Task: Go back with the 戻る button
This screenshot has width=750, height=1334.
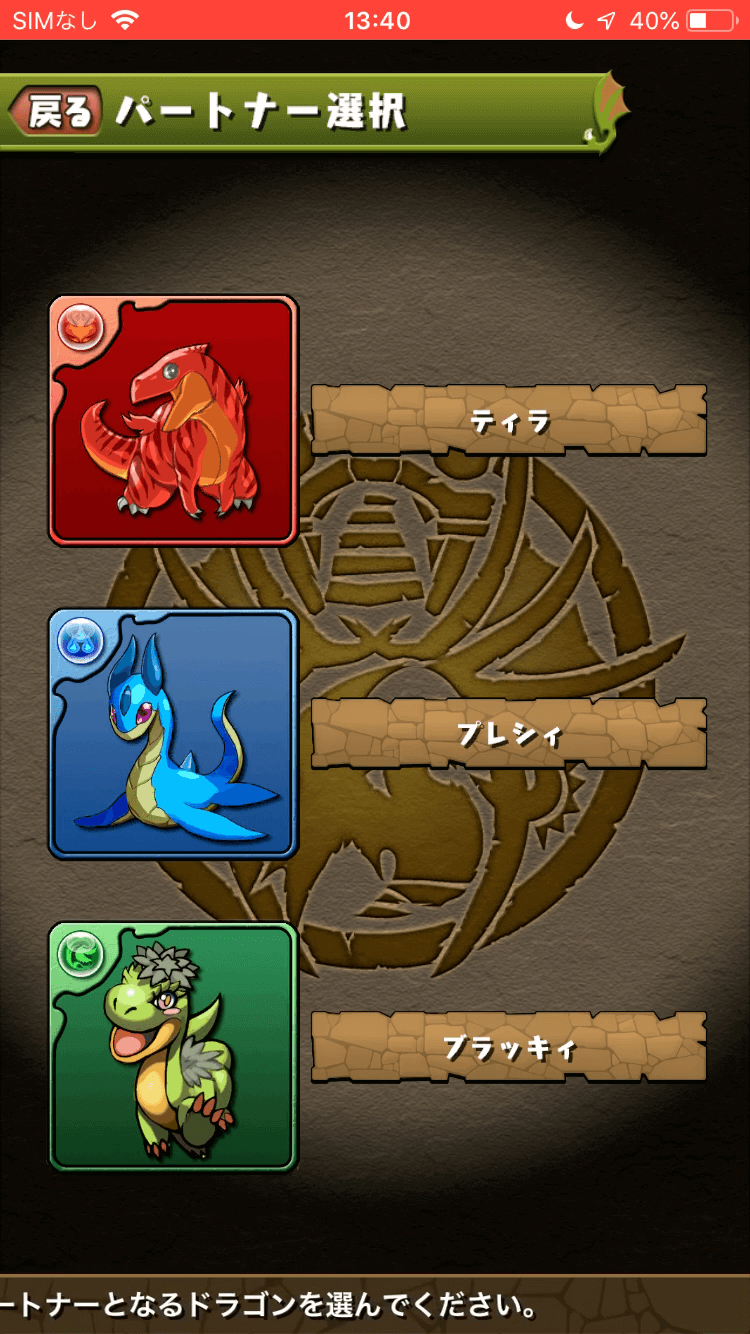Action: click(57, 111)
